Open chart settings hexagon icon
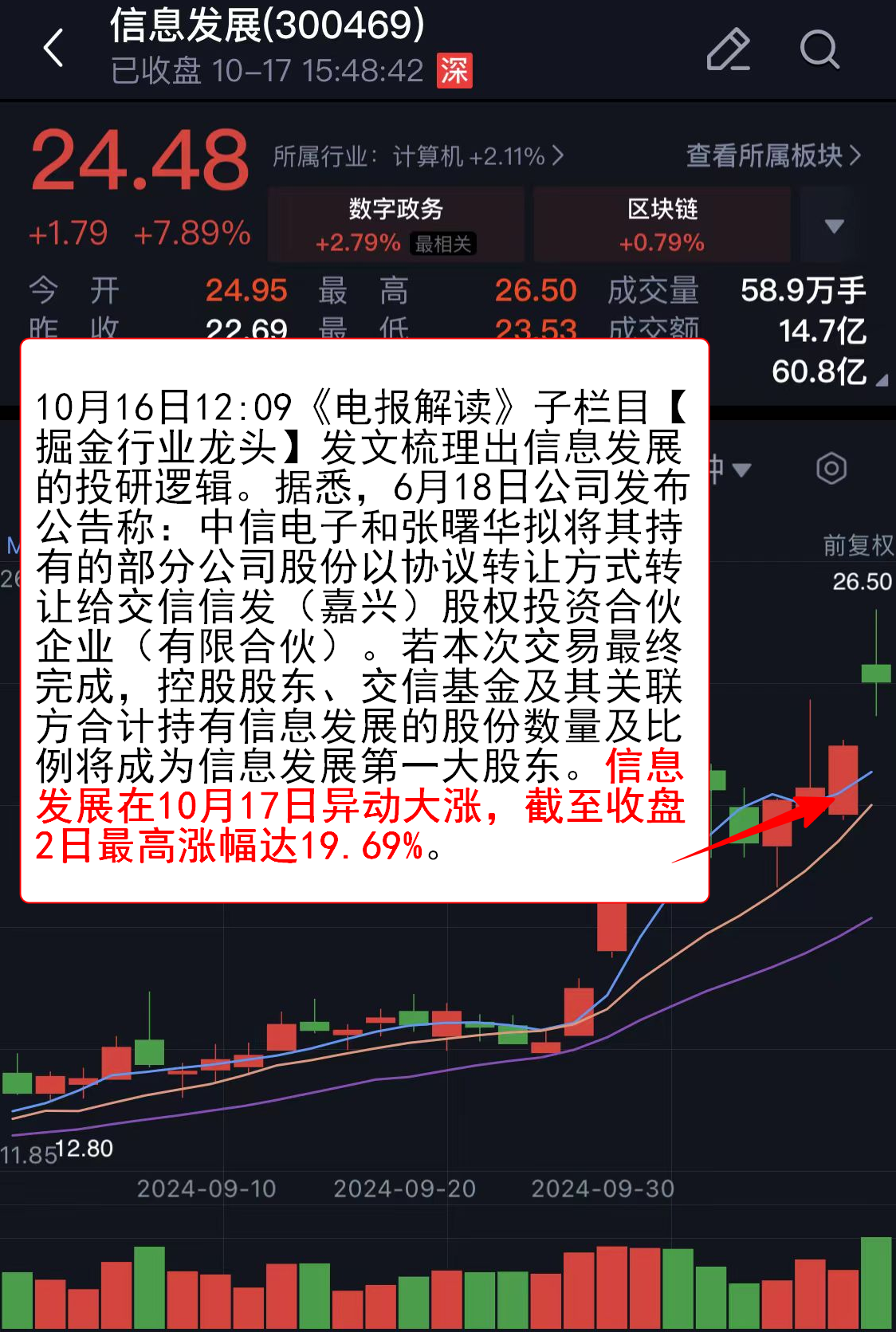896x1332 pixels. point(831,469)
